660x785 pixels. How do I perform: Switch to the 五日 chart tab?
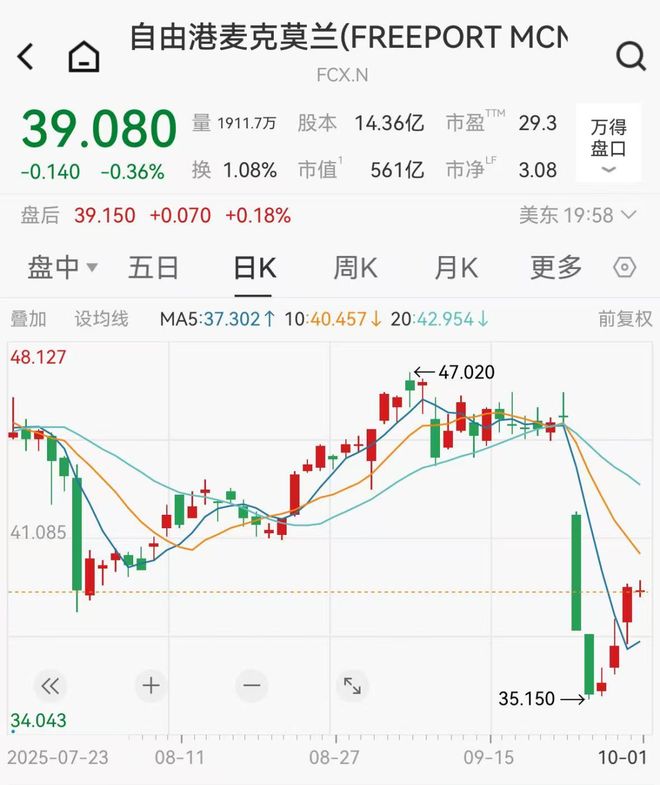click(153, 268)
